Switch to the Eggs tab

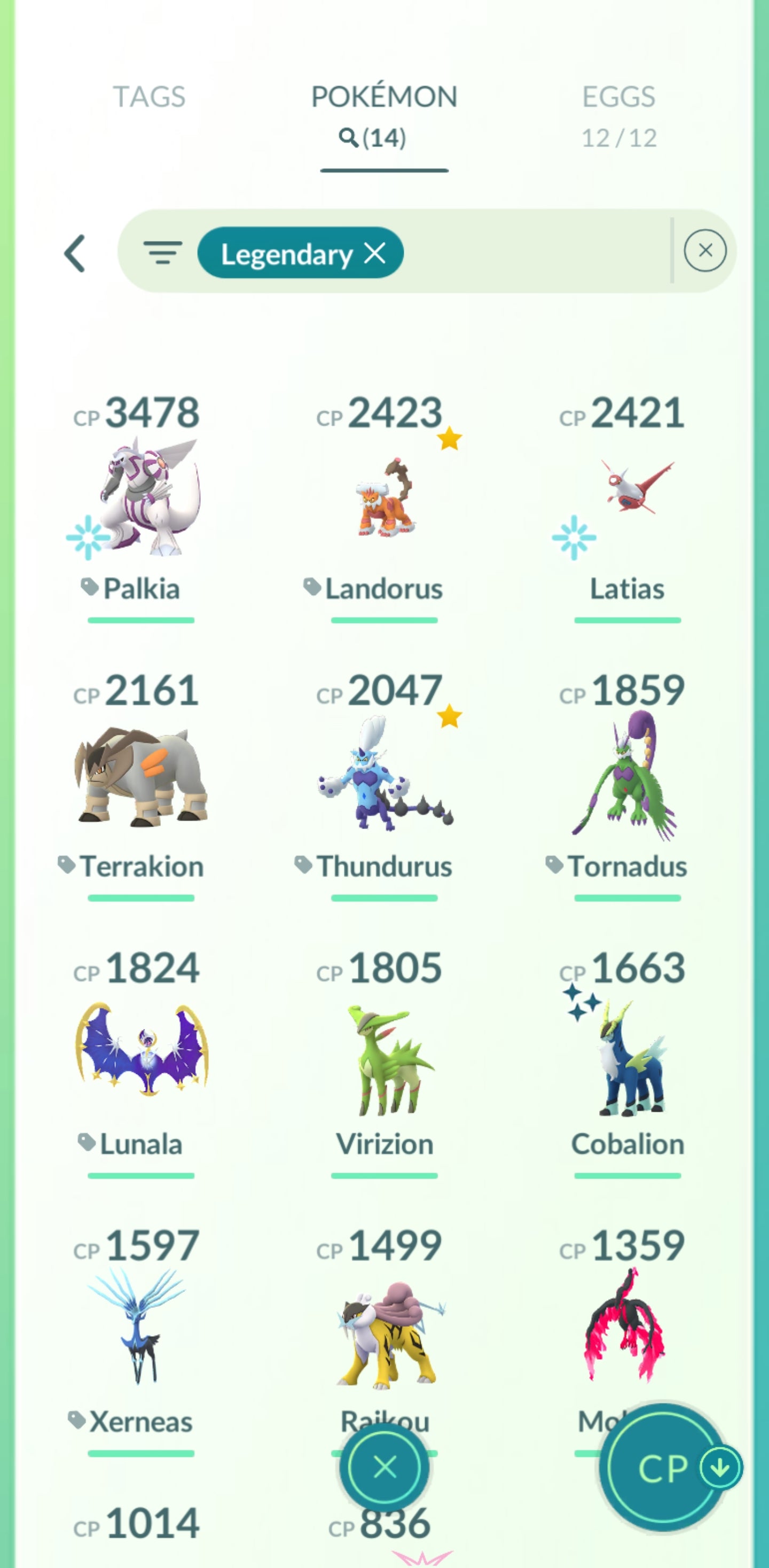(x=618, y=114)
